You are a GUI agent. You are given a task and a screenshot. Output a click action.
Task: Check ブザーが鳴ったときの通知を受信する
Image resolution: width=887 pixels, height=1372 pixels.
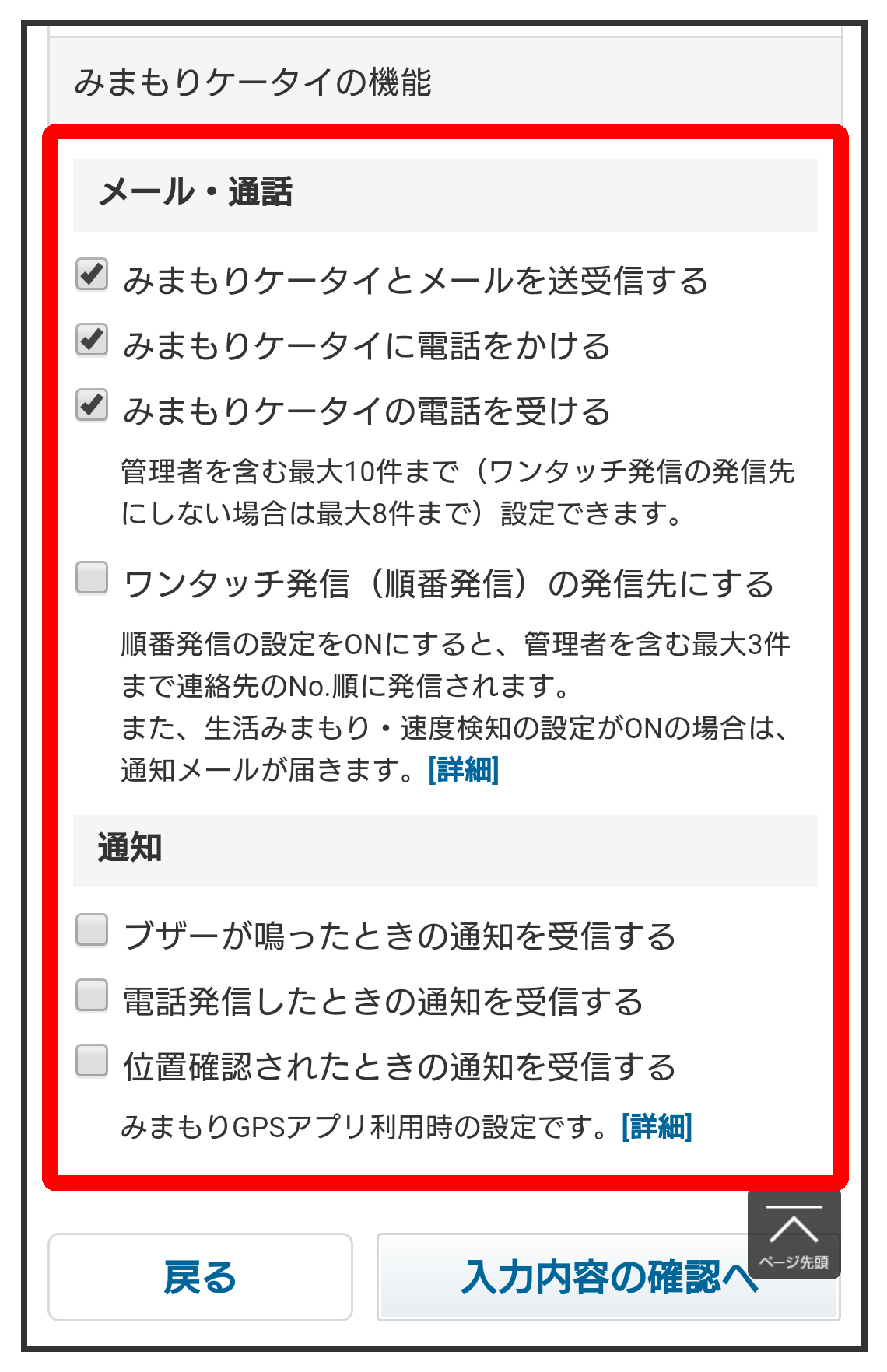(x=92, y=930)
